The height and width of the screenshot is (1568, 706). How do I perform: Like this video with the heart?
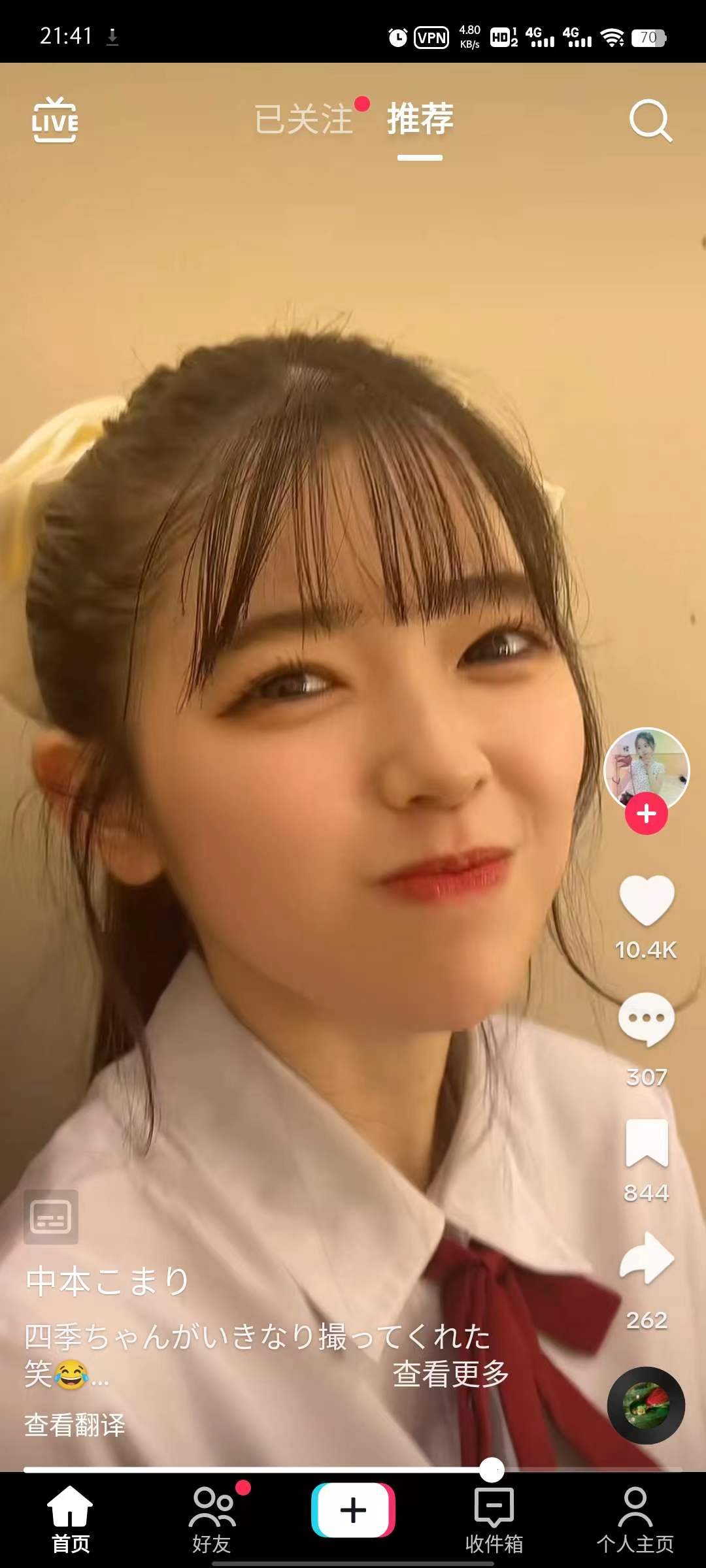coord(647,900)
